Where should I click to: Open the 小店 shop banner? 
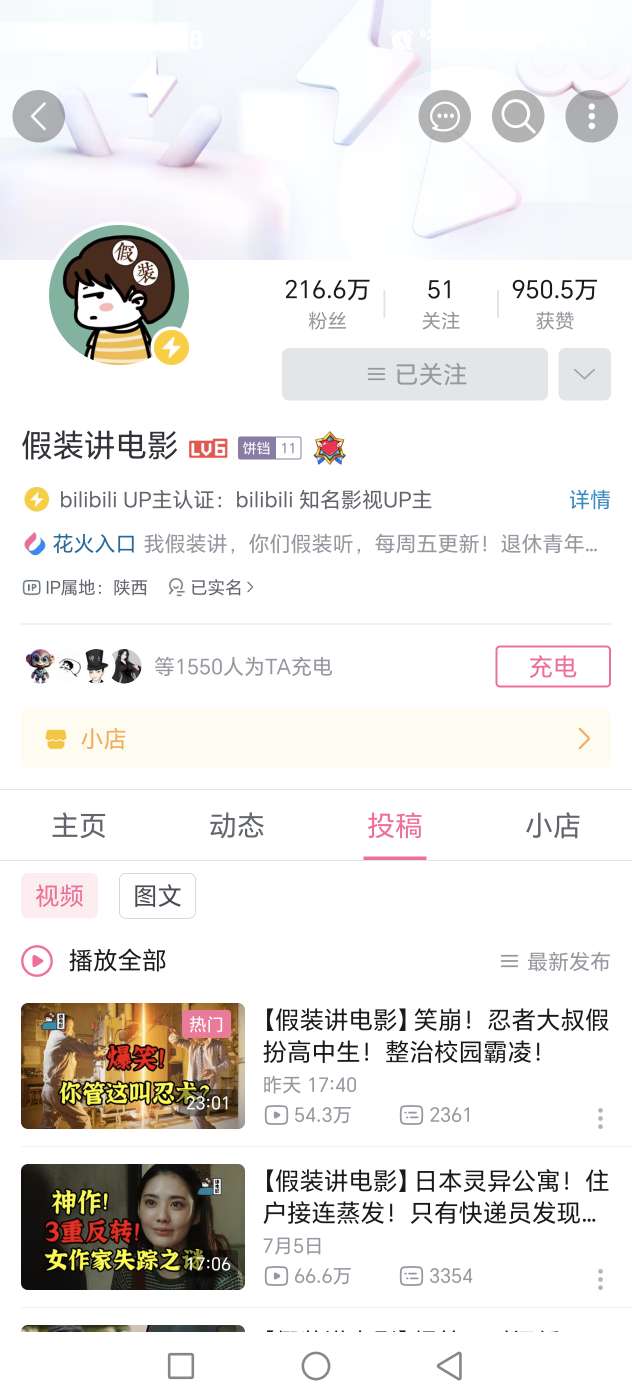point(316,739)
